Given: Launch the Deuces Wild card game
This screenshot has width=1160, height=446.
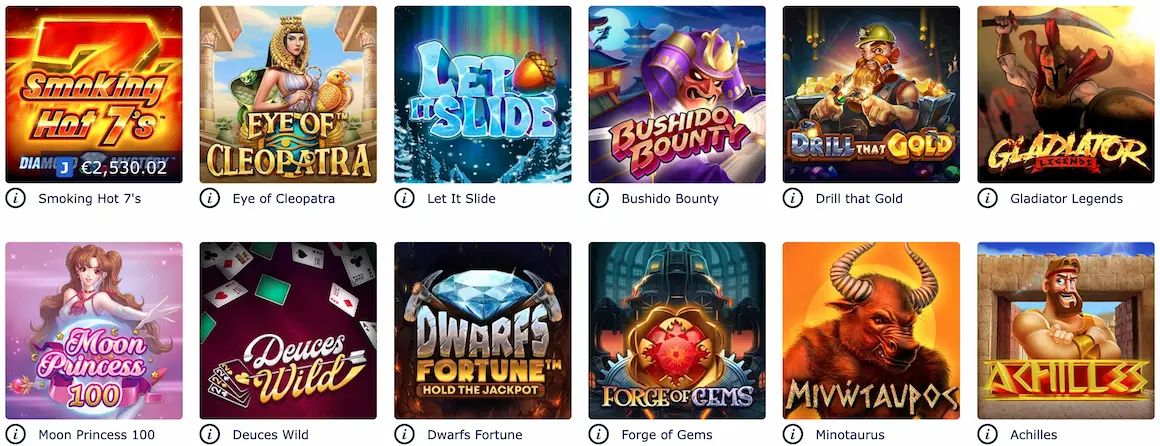Looking at the screenshot, I should tap(288, 330).
